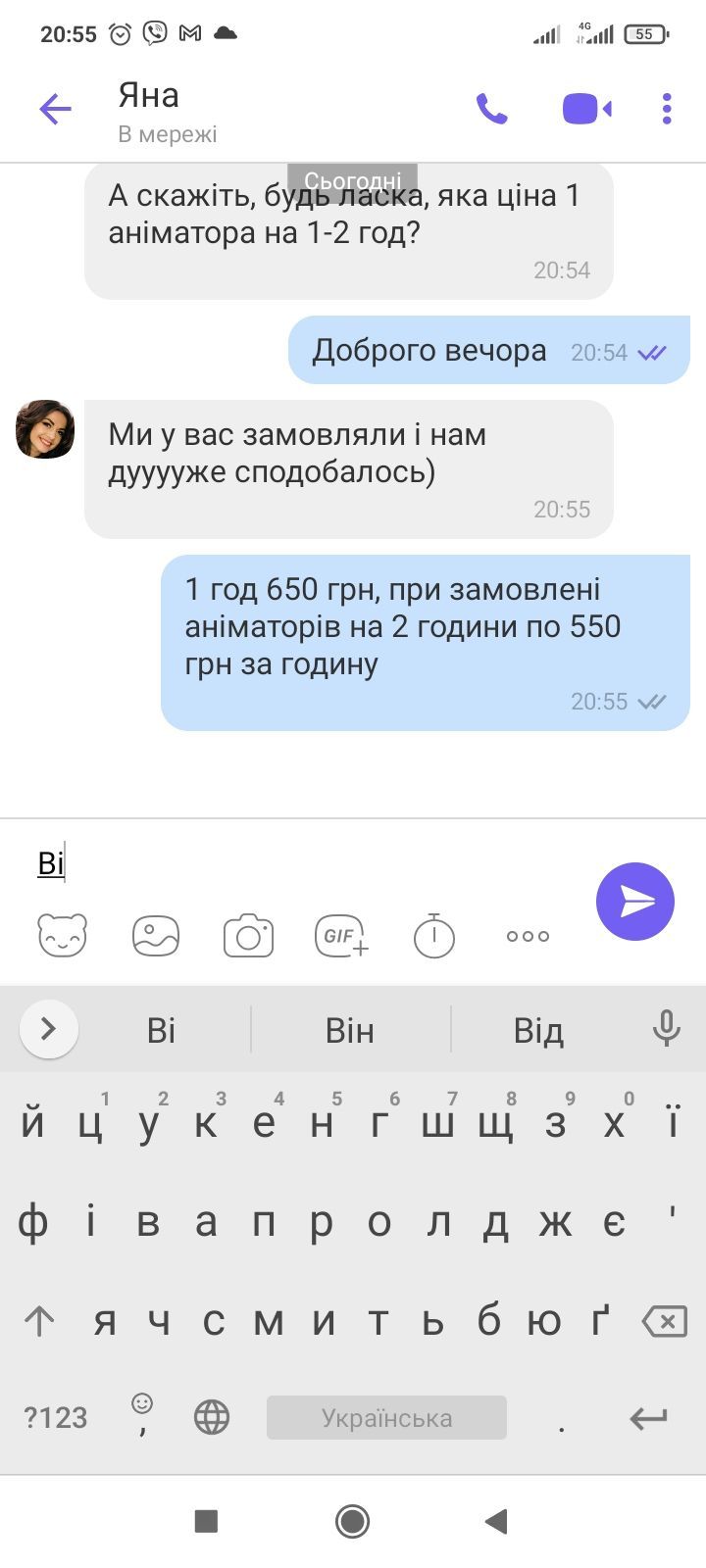706x1568 pixels.
Task: Open Яна's profile avatar
Action: (45, 429)
